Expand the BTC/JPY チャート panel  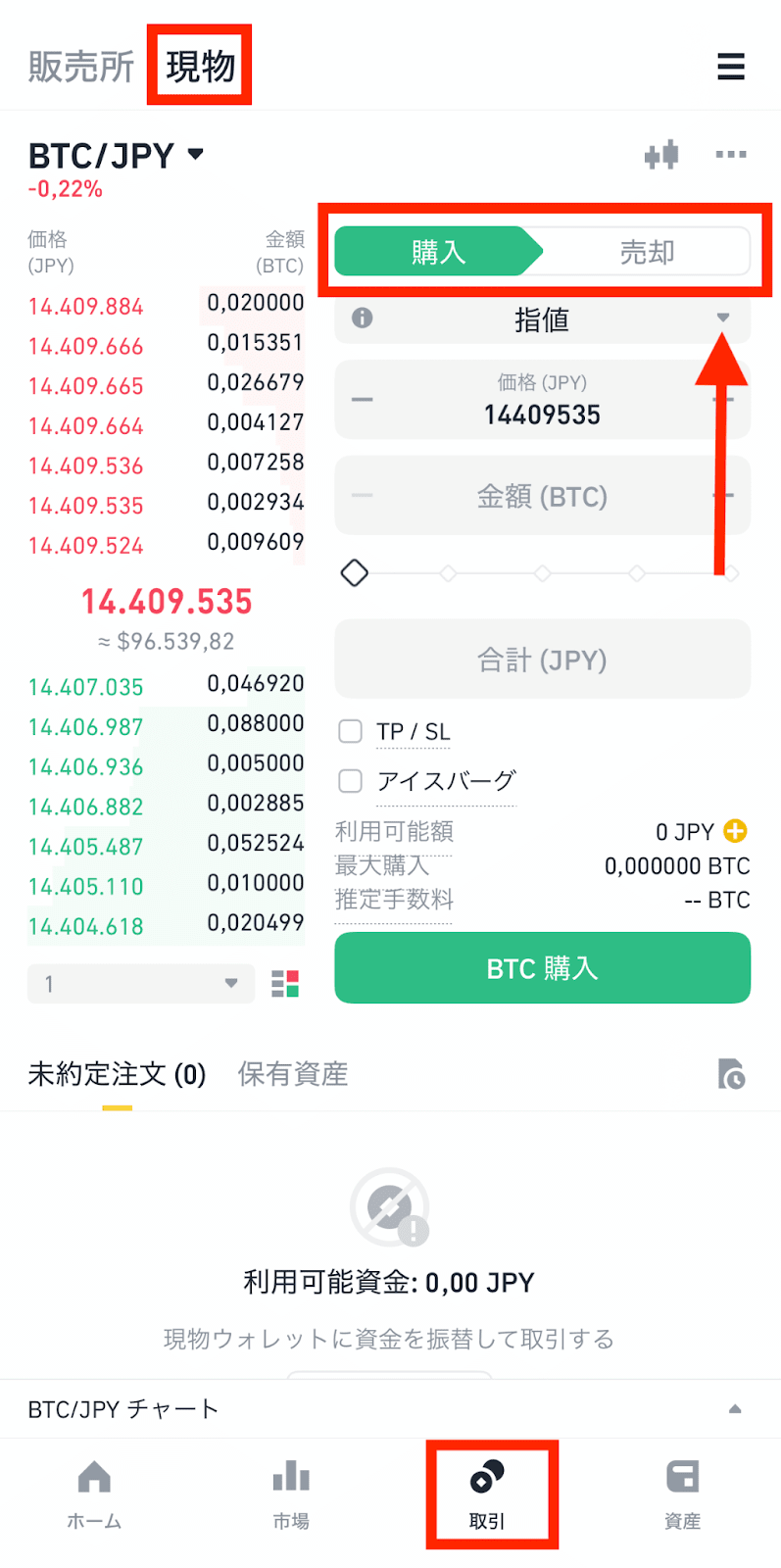(x=734, y=1409)
